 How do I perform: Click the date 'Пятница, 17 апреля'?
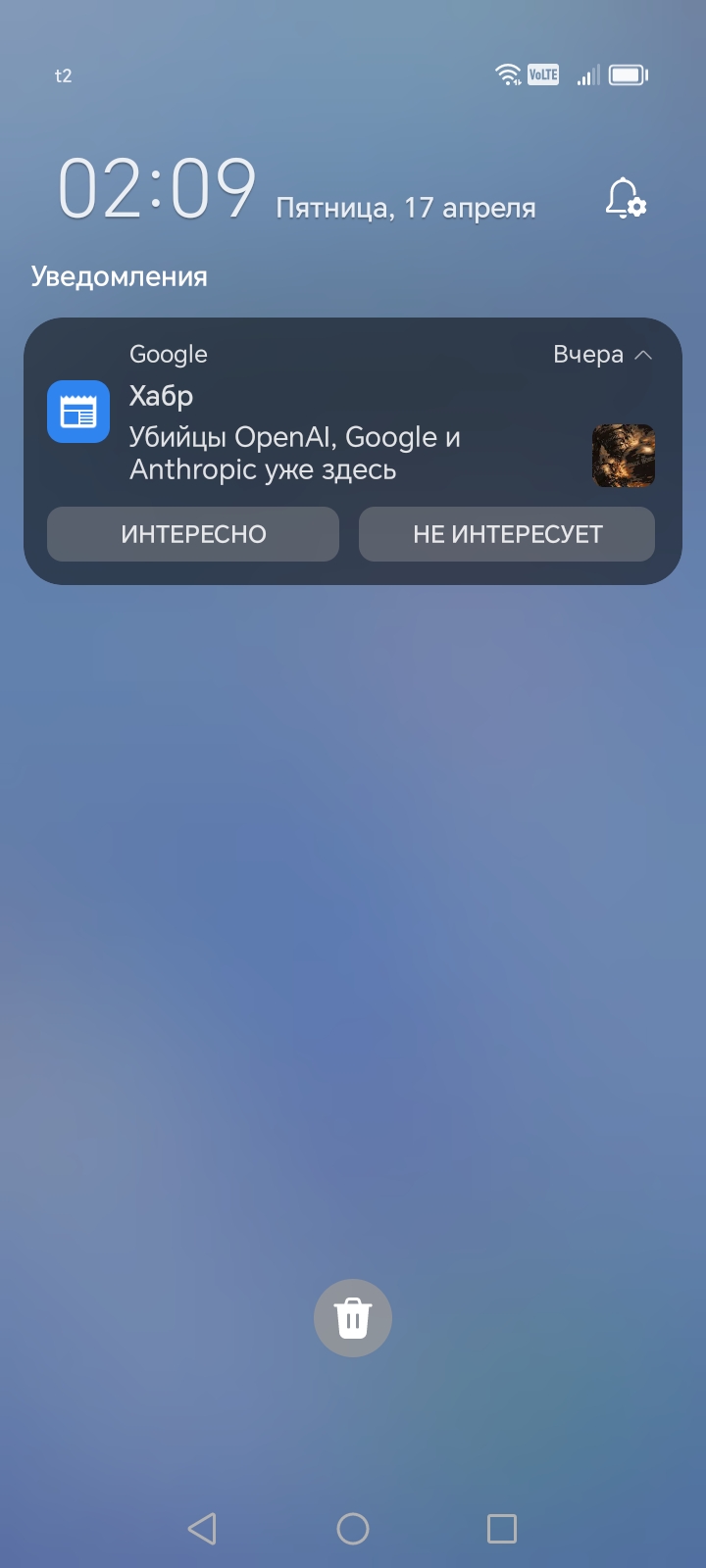pos(405,207)
